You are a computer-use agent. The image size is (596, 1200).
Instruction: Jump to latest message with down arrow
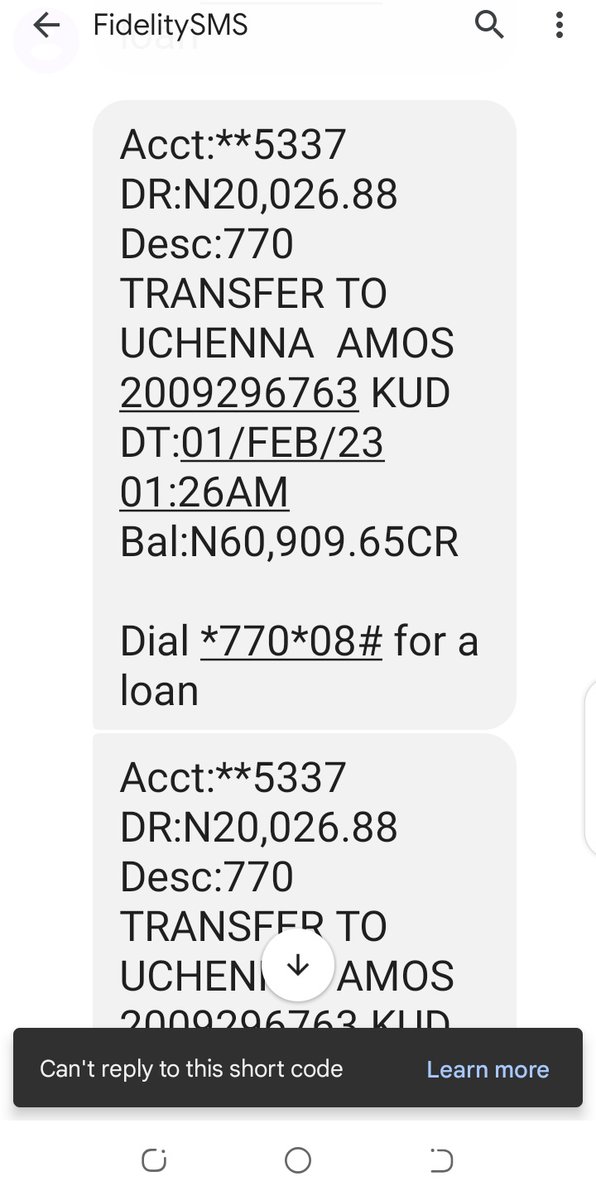click(x=298, y=966)
